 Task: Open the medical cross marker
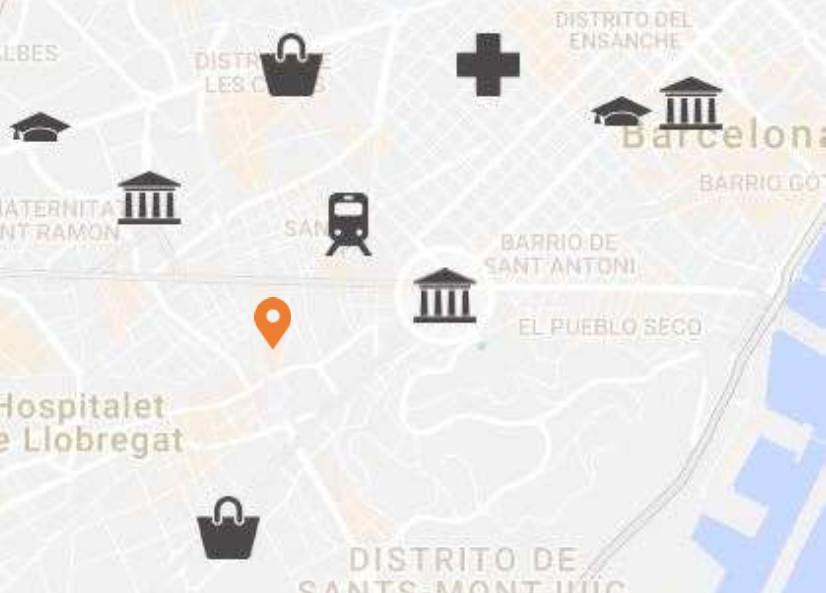click(488, 65)
